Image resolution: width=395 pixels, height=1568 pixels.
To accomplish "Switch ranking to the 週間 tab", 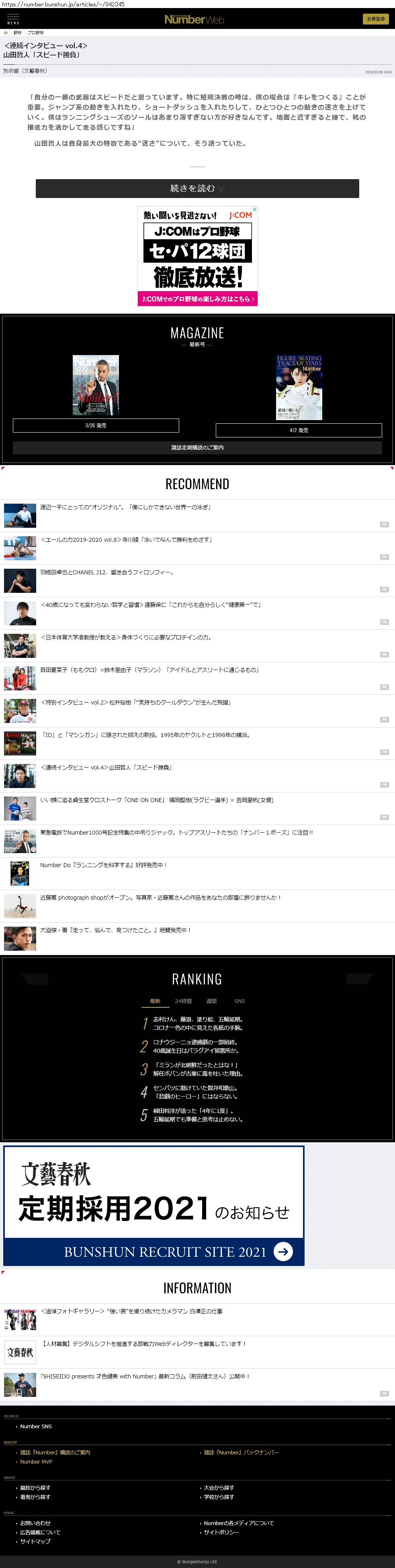I will pos(211,1001).
